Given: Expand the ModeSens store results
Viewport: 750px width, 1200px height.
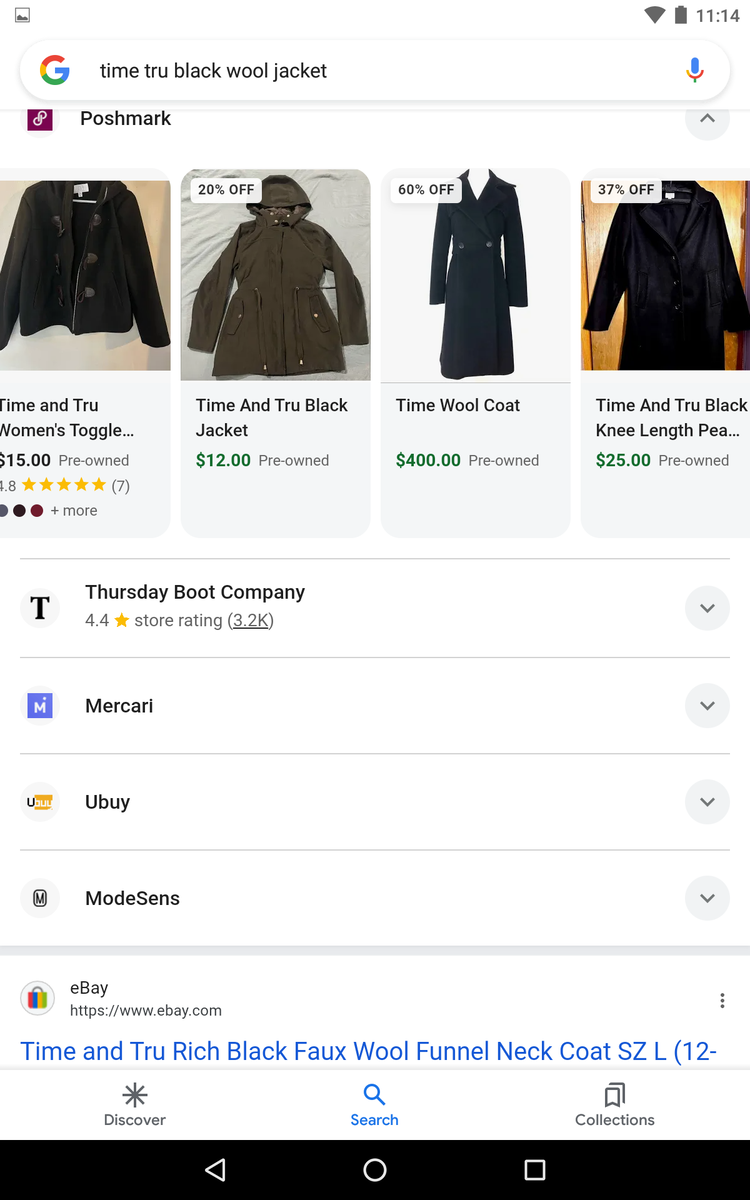Looking at the screenshot, I should (707, 898).
